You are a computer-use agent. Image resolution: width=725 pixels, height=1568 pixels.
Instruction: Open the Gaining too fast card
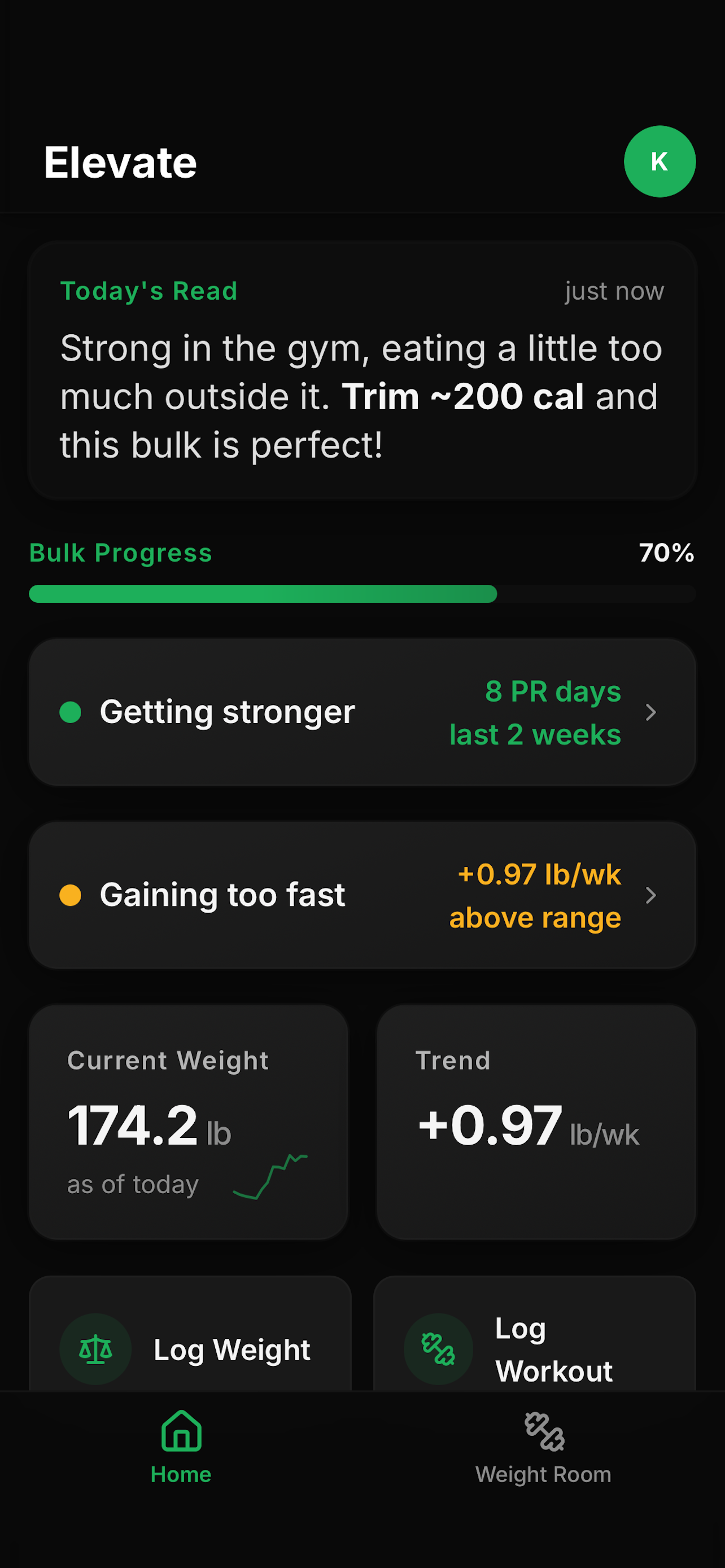tap(362, 895)
